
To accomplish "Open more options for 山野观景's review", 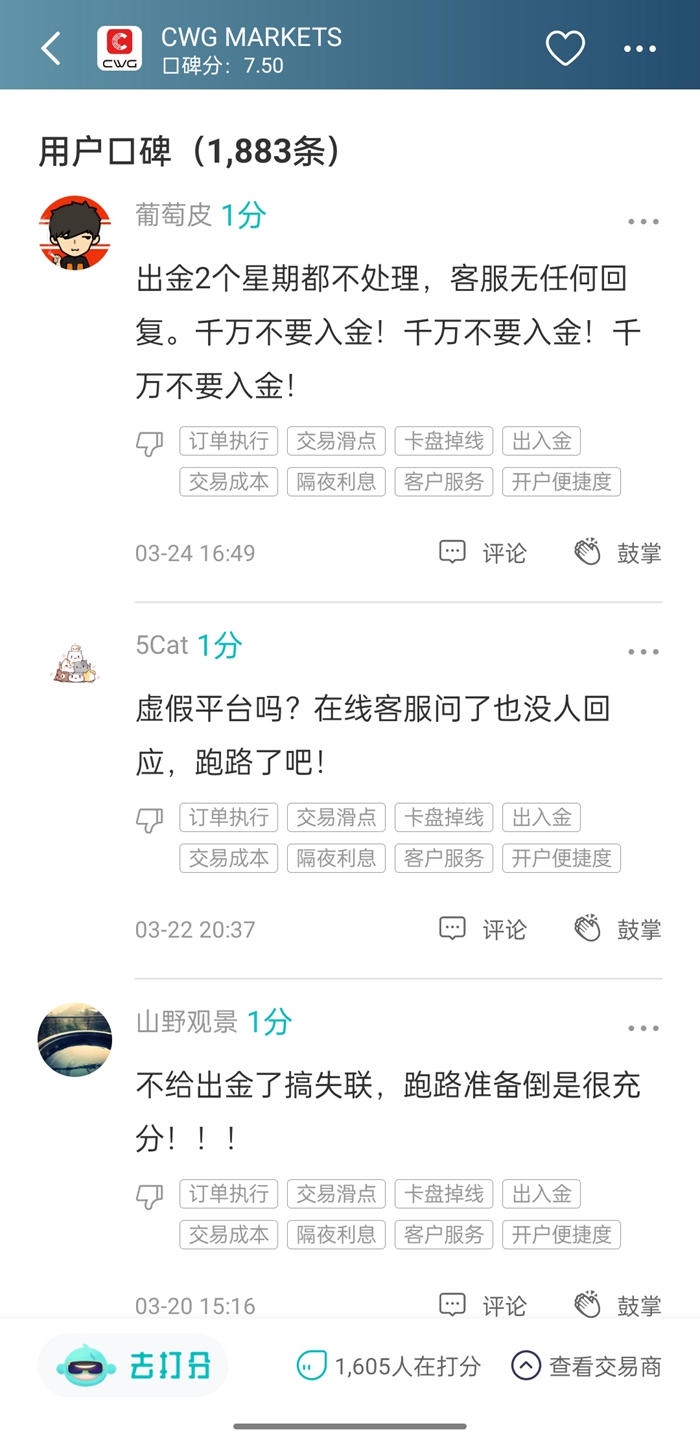I will pos(643,1028).
